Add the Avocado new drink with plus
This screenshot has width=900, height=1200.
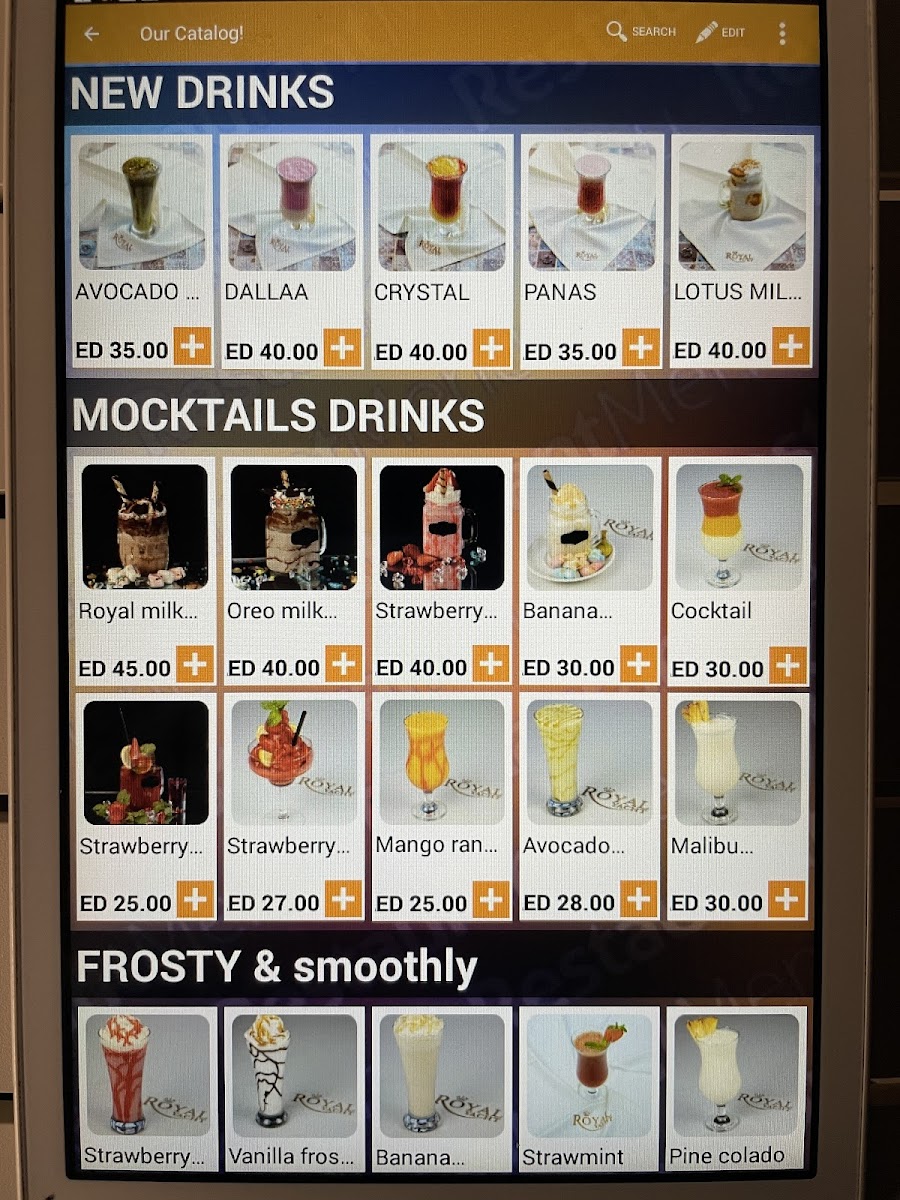click(192, 348)
